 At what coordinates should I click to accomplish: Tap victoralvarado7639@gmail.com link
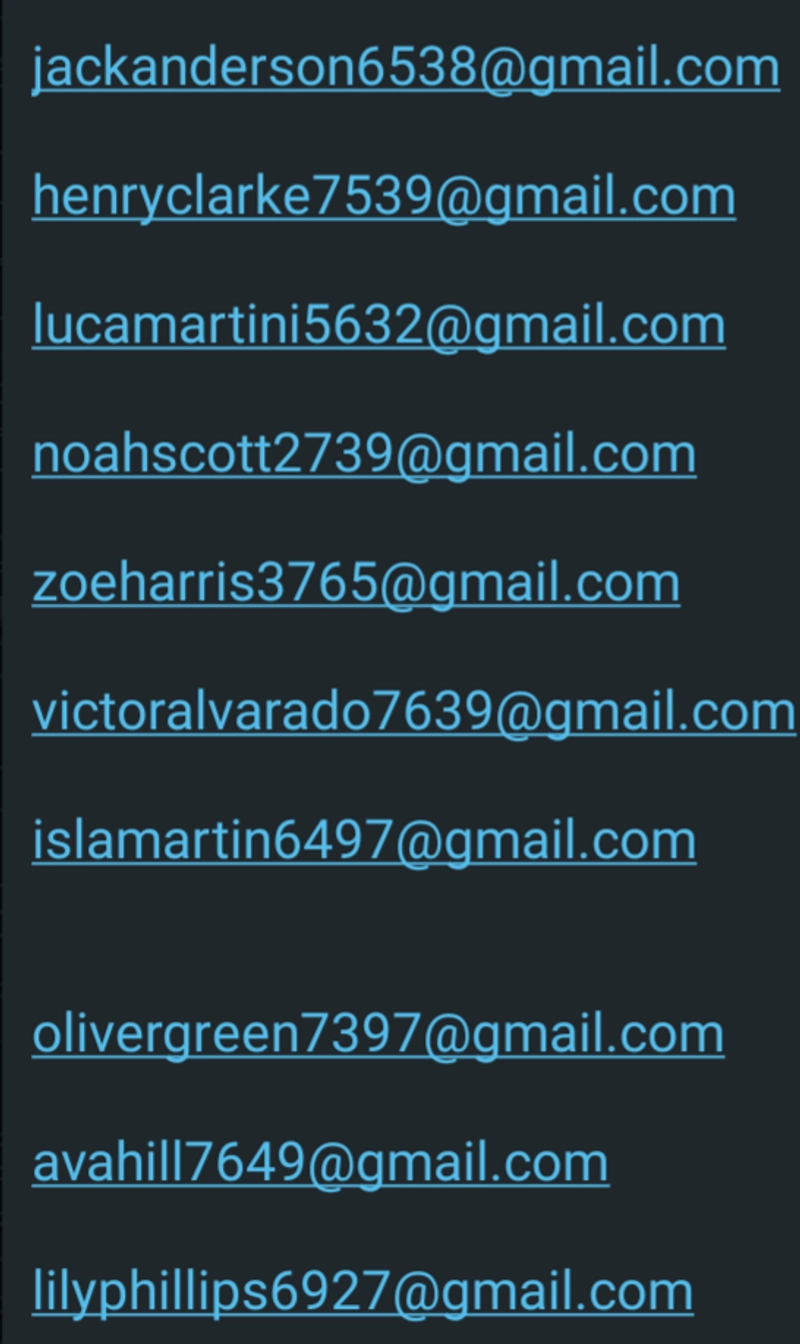point(414,714)
